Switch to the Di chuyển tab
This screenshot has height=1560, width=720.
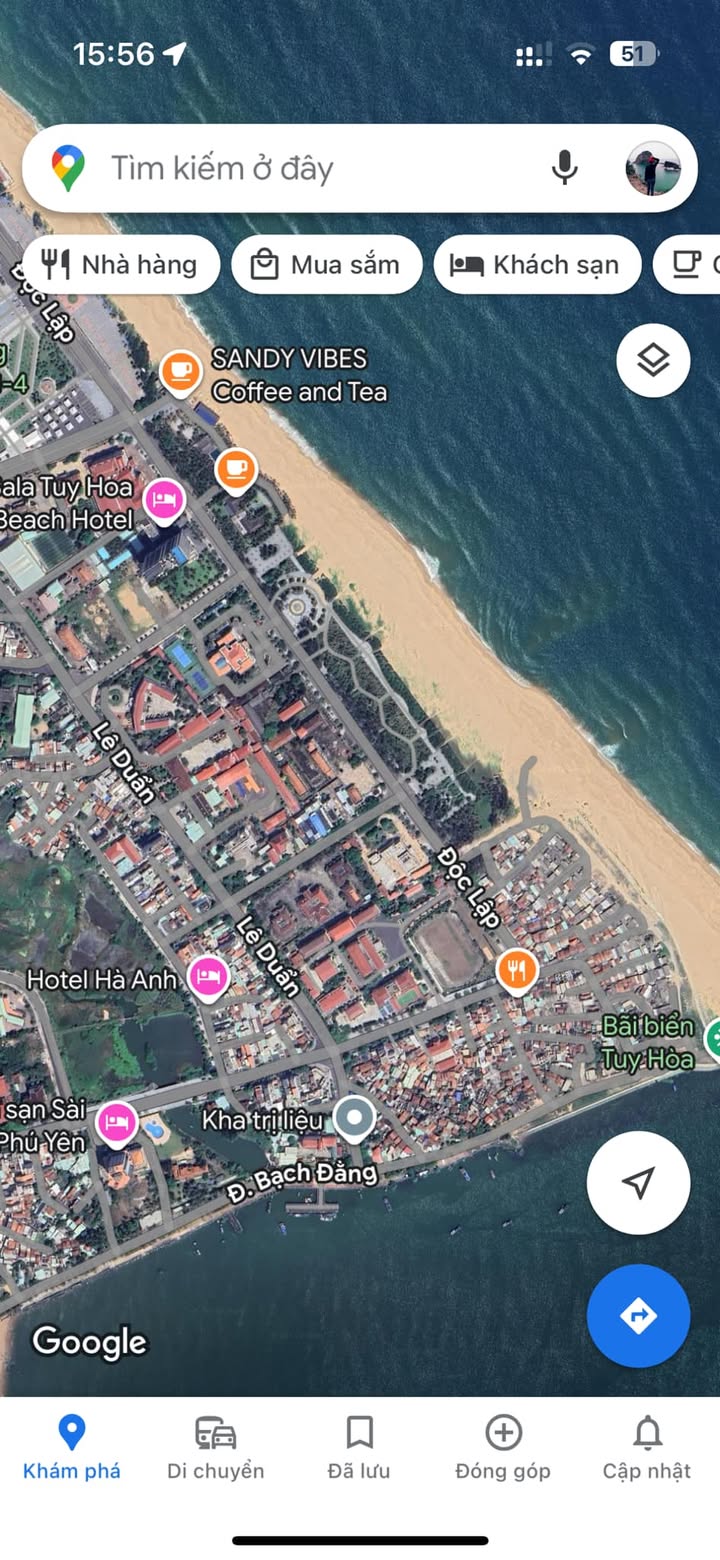pyautogui.click(x=216, y=1448)
